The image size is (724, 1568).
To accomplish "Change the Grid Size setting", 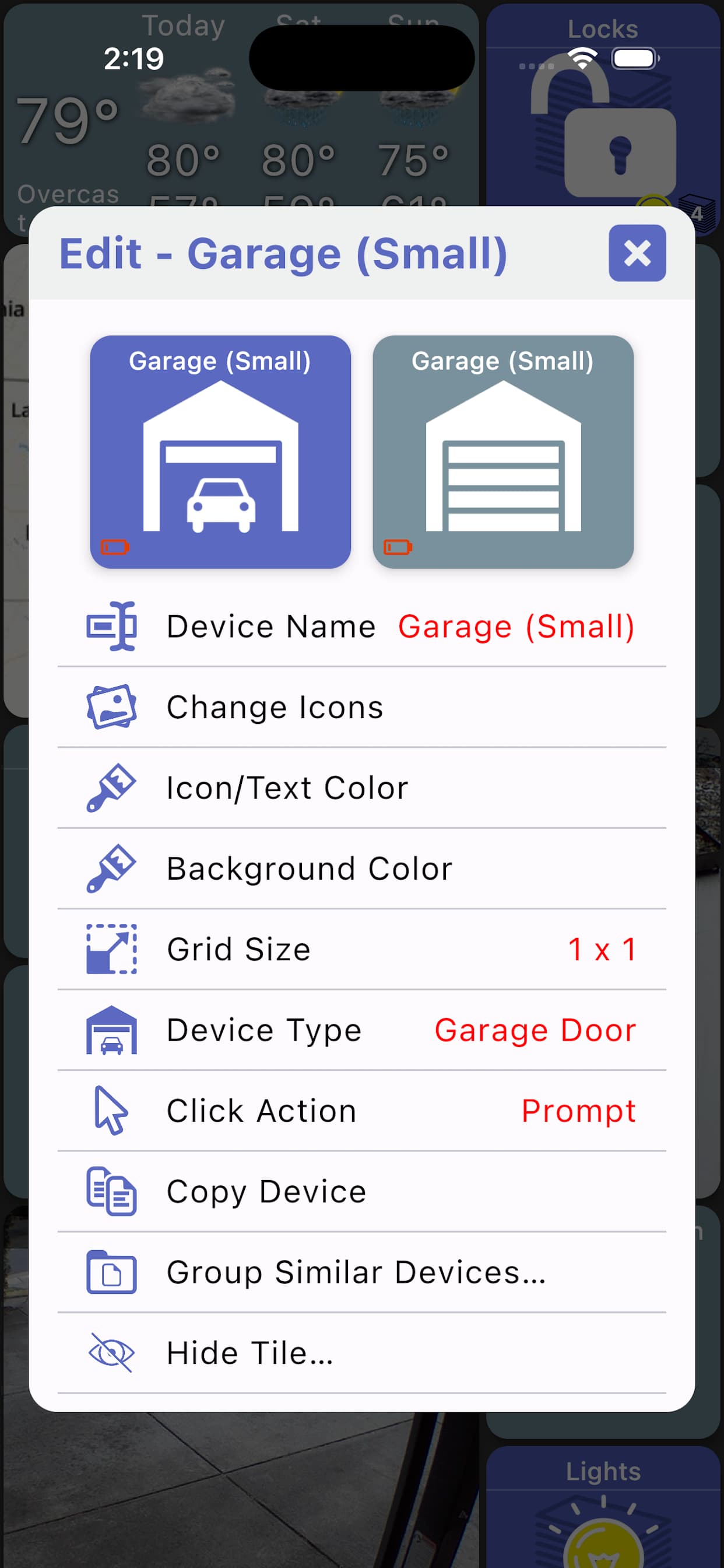I will tap(361, 950).
